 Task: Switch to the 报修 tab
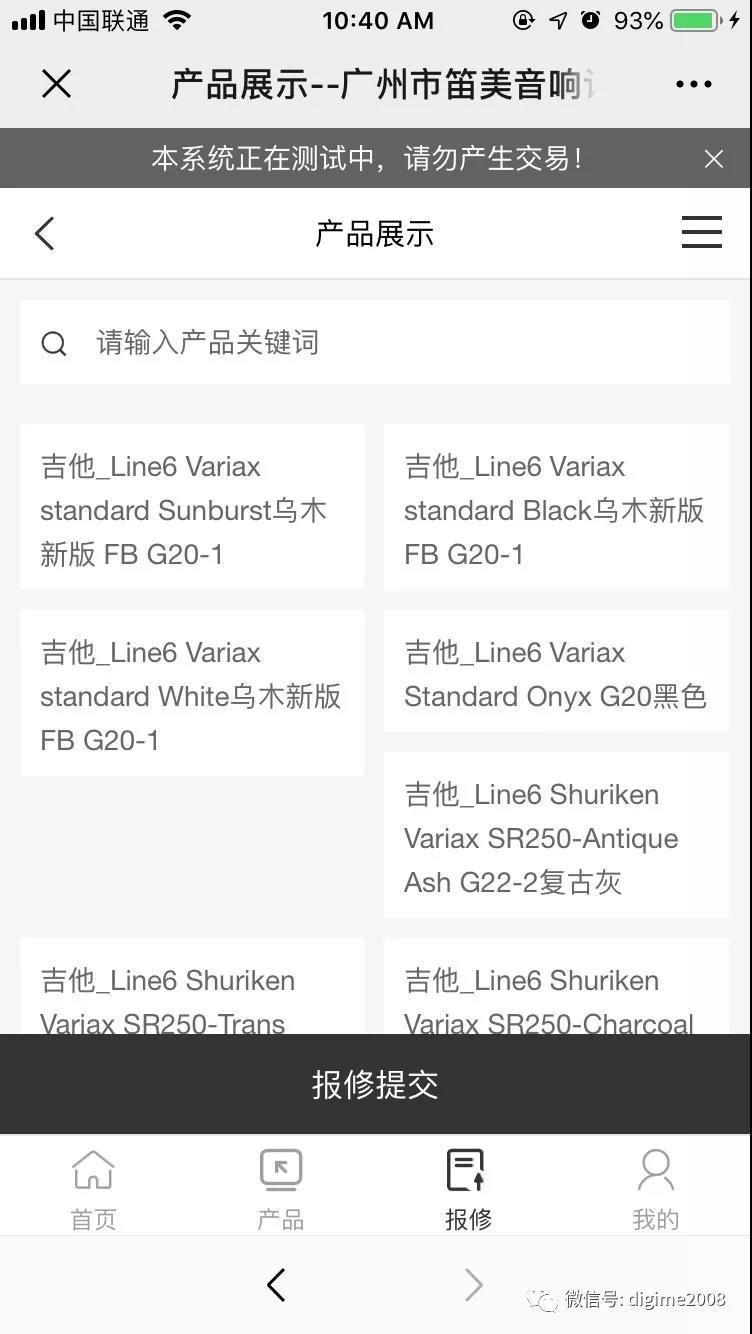(468, 1189)
